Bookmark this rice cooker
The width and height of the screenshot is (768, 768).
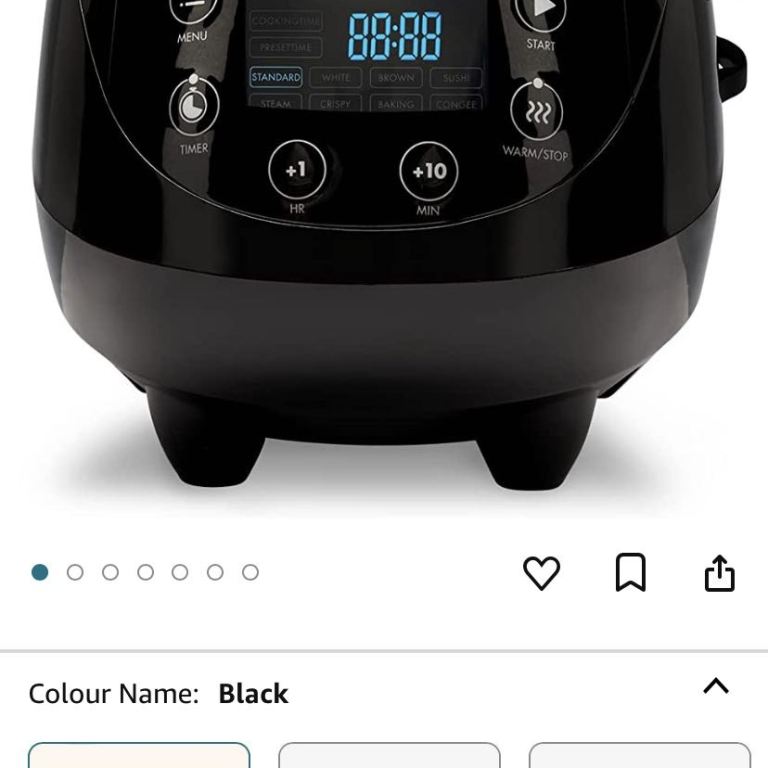630,573
